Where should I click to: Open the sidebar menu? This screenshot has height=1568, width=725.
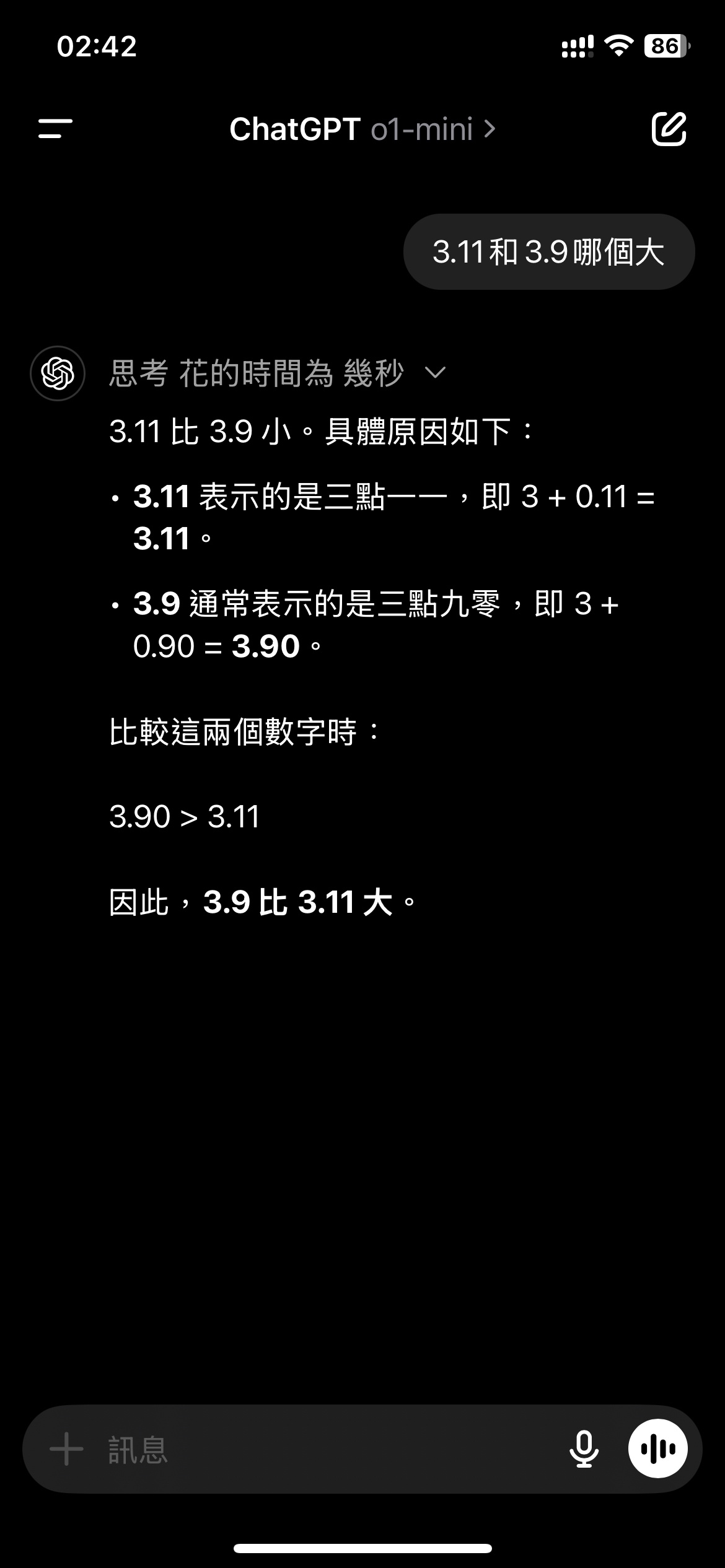coord(56,129)
